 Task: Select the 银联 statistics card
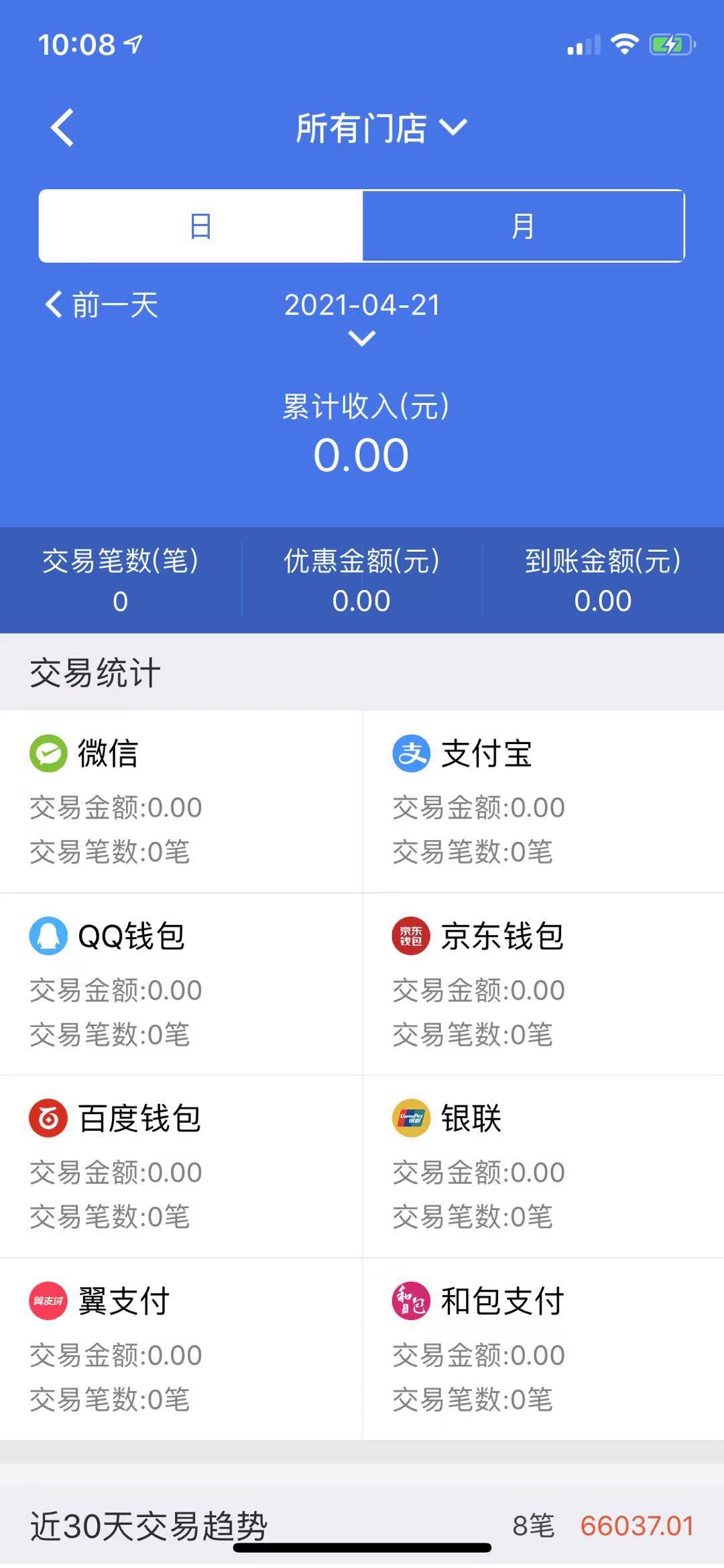pos(543,1166)
